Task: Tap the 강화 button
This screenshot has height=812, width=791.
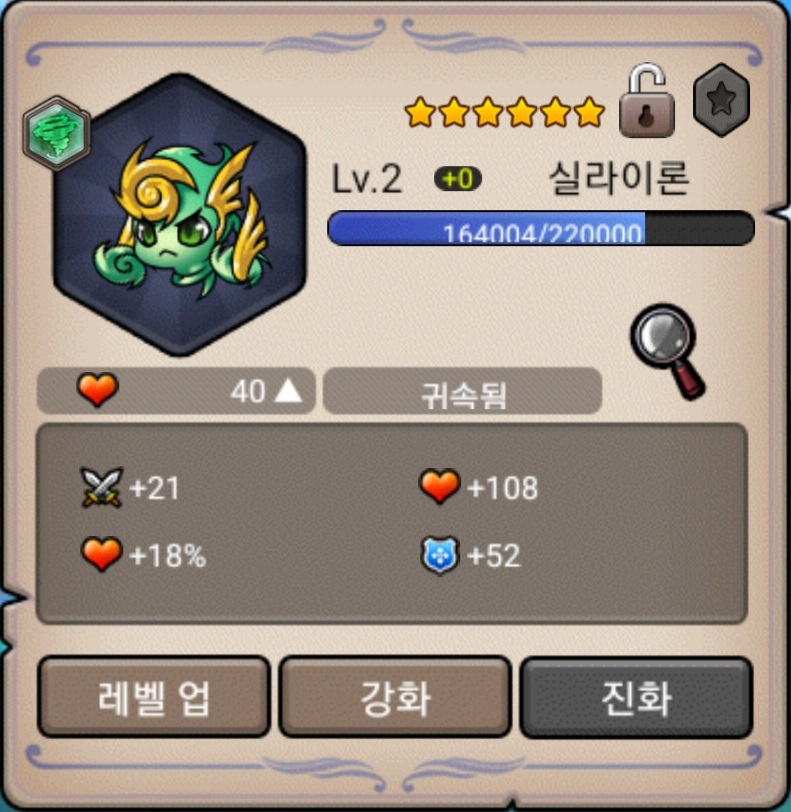Action: pyautogui.click(x=394, y=696)
